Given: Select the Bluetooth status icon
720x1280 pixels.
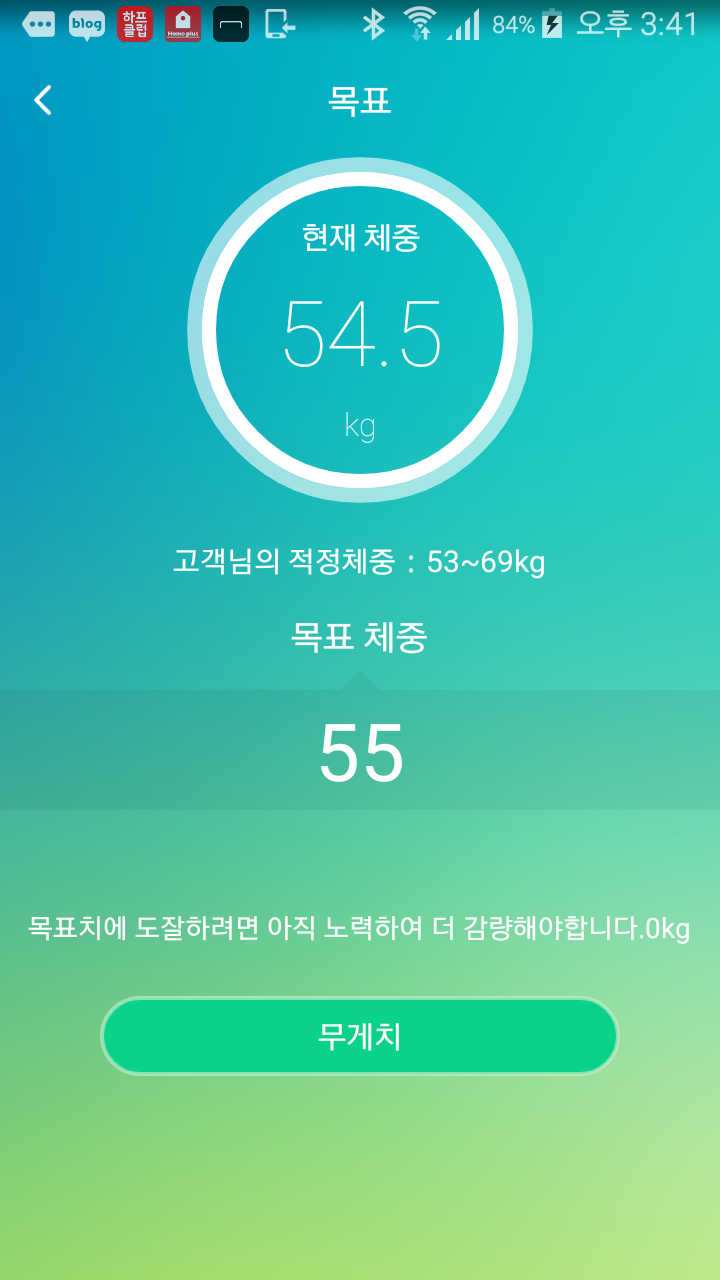Looking at the screenshot, I should 375,23.
